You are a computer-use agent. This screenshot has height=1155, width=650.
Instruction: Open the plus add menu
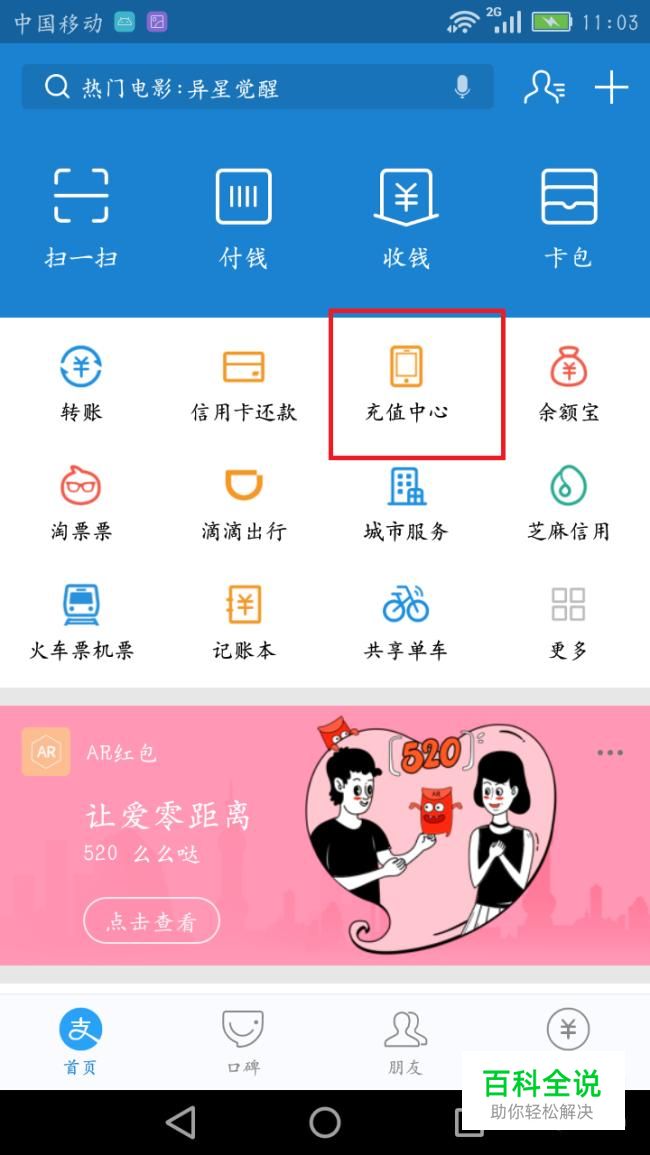611,88
